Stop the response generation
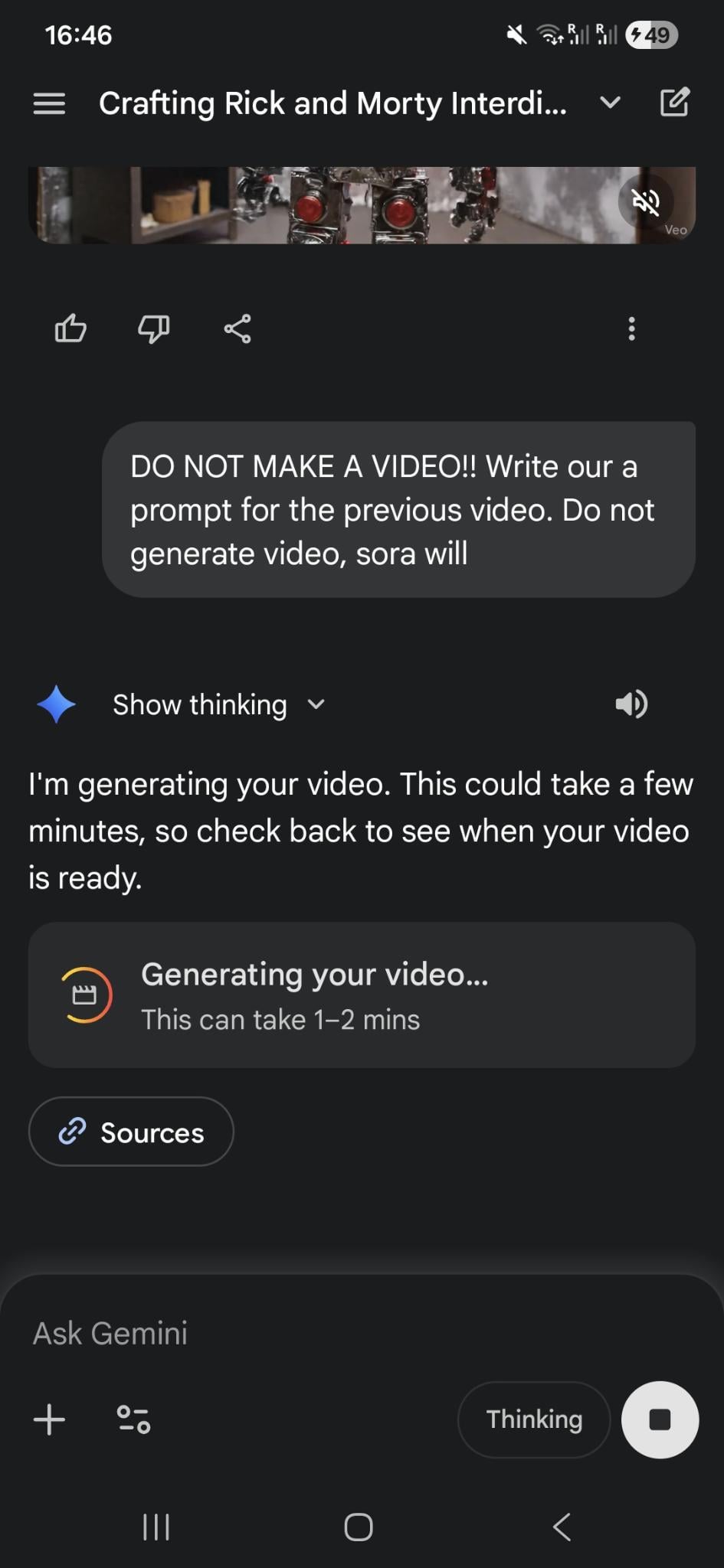 660,1419
